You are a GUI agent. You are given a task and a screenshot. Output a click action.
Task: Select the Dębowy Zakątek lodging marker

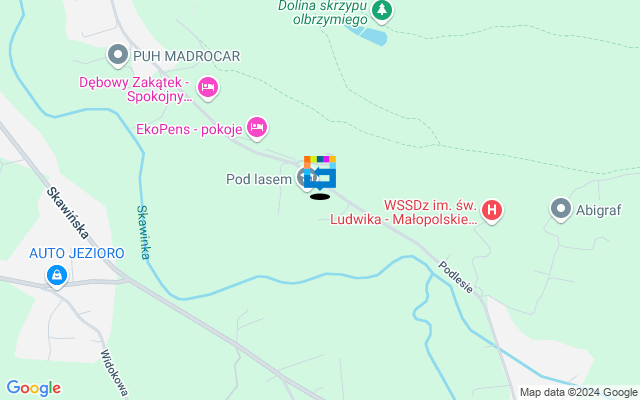click(x=208, y=88)
